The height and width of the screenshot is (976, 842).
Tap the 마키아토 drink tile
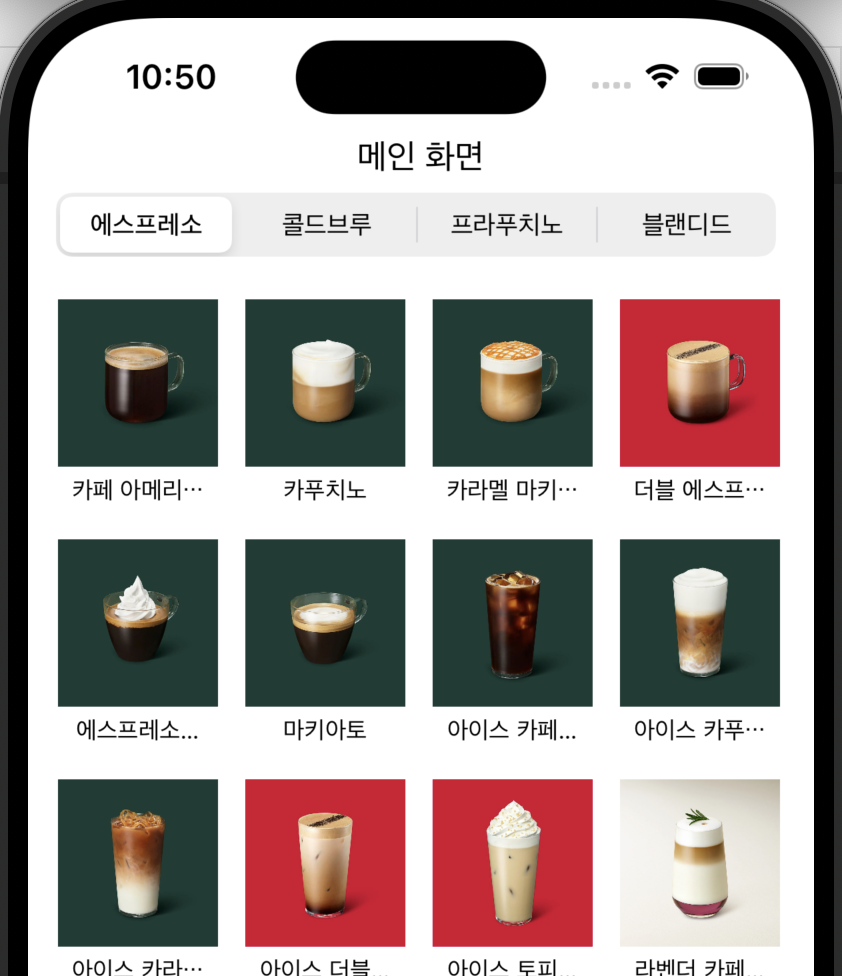coord(325,623)
